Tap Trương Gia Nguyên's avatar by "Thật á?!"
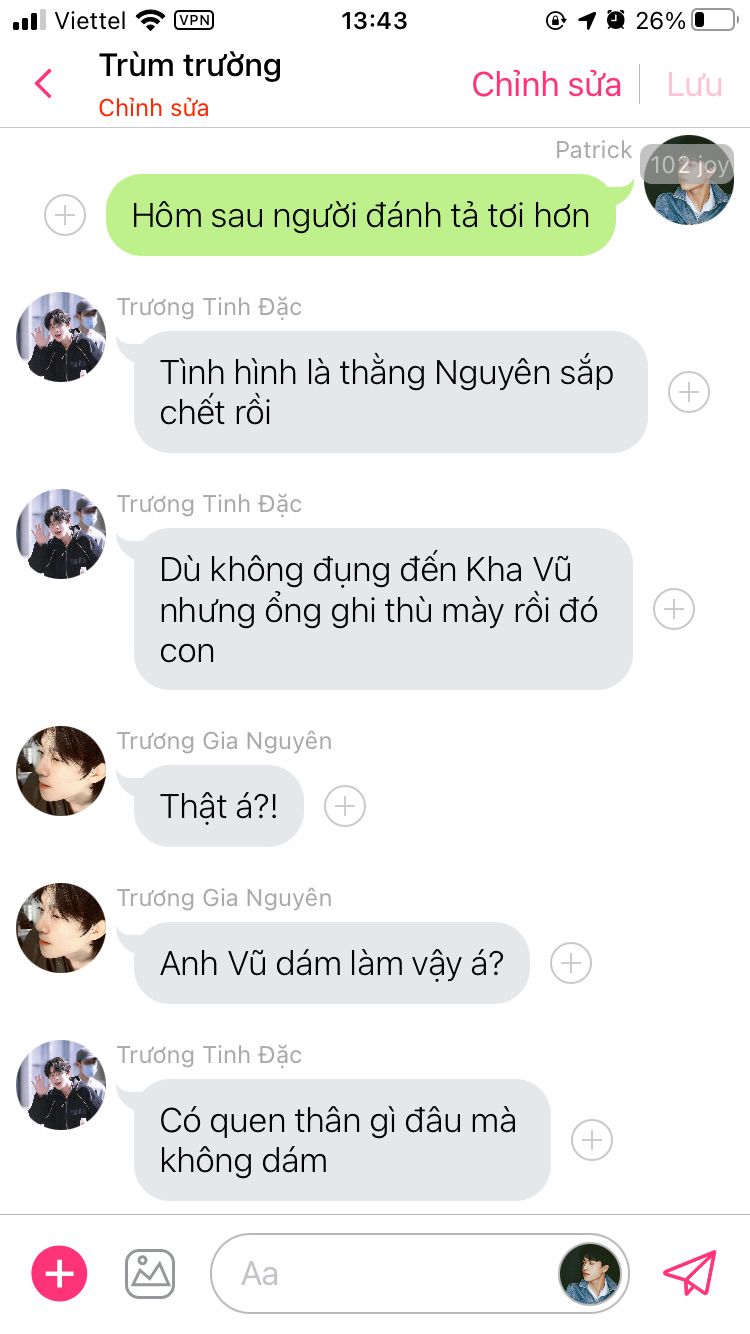750x1334 pixels. click(61, 771)
